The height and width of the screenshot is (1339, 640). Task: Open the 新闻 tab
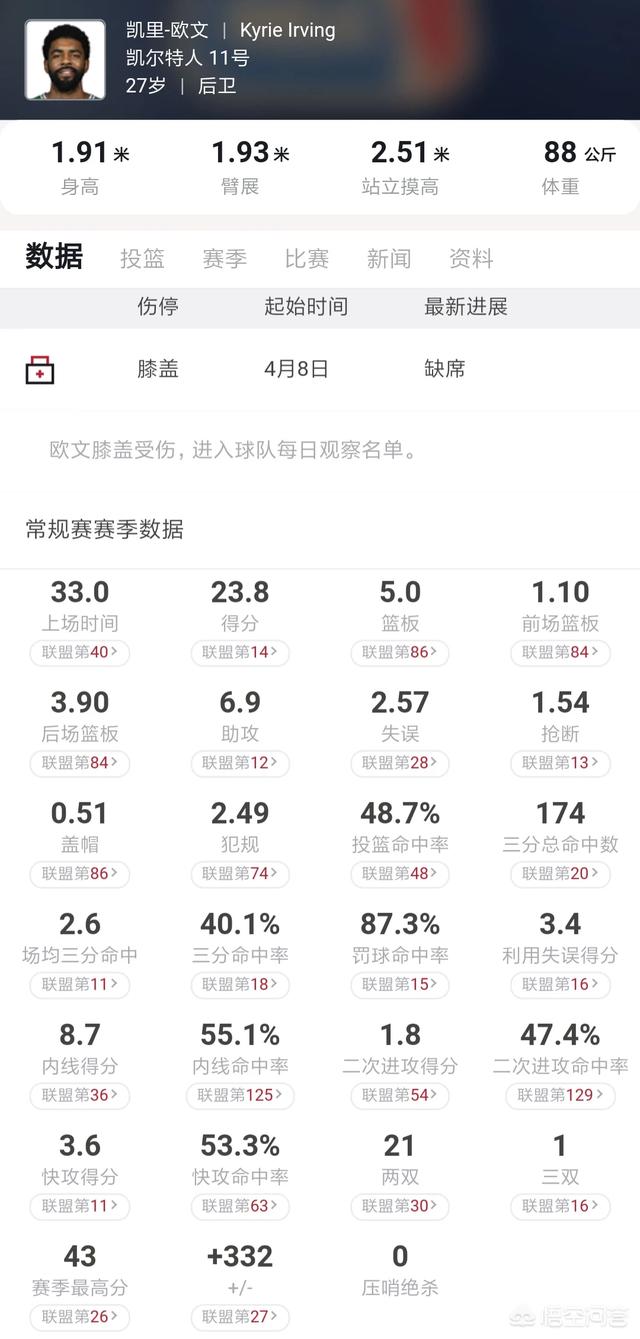click(x=388, y=259)
